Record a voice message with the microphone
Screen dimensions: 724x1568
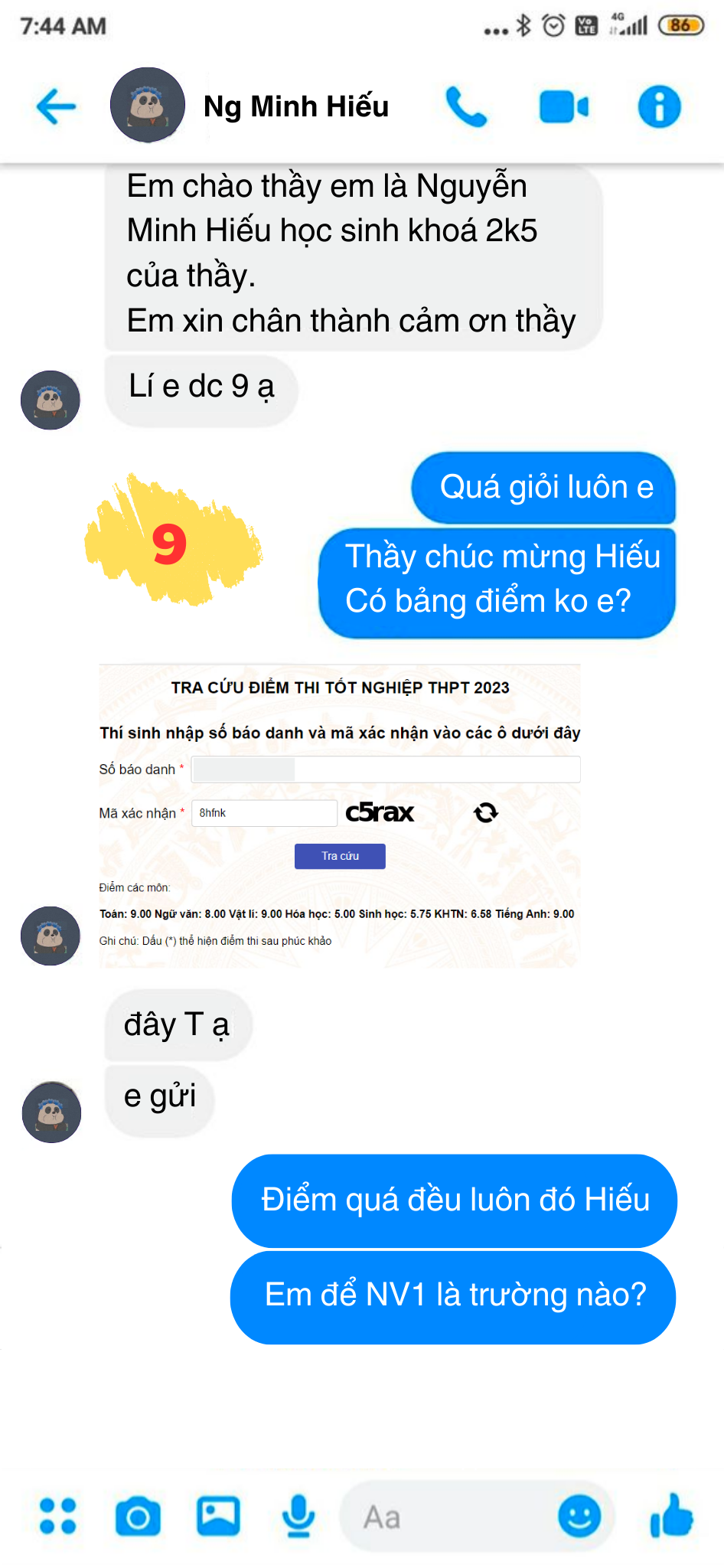298,1516
